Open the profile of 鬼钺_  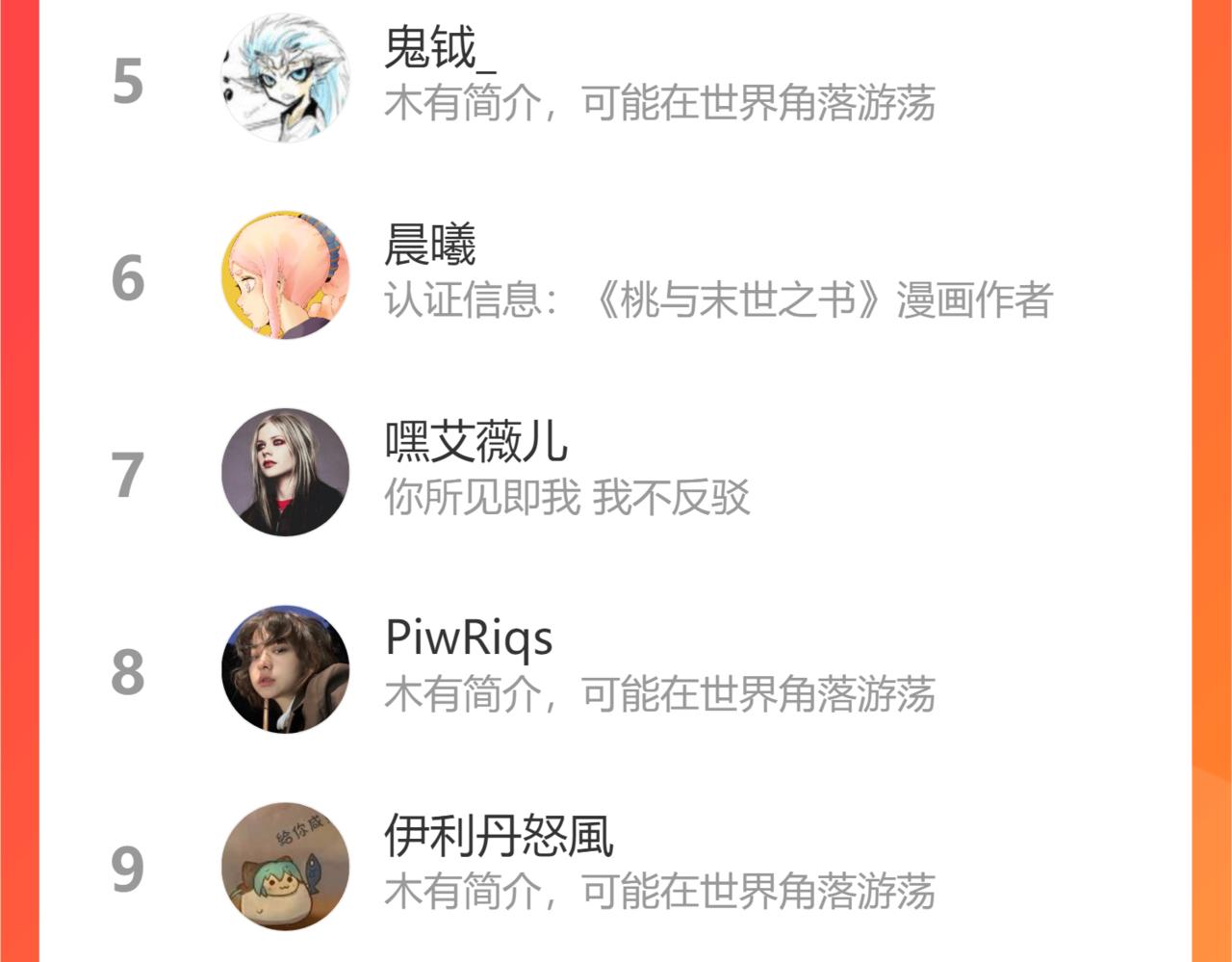coord(439,48)
